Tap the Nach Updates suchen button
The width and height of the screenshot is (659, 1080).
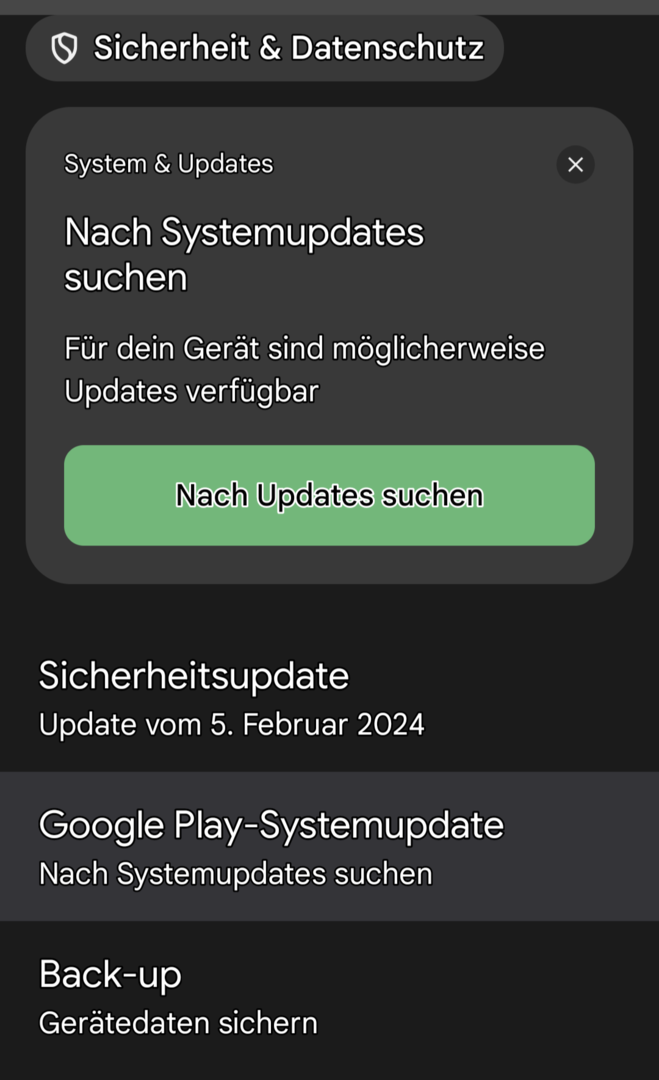329,495
